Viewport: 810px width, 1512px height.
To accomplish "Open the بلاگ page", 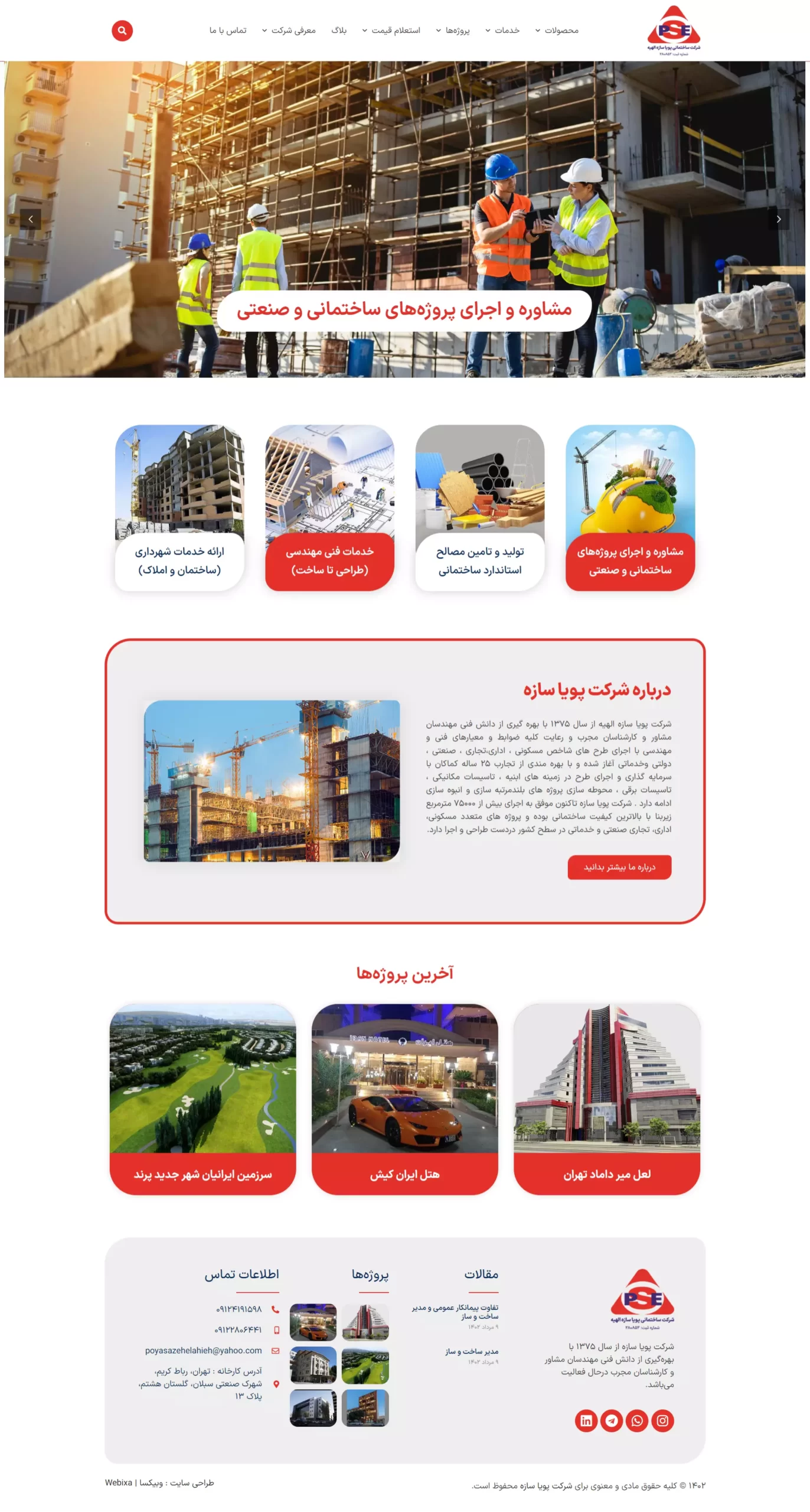I will pyautogui.click(x=339, y=31).
